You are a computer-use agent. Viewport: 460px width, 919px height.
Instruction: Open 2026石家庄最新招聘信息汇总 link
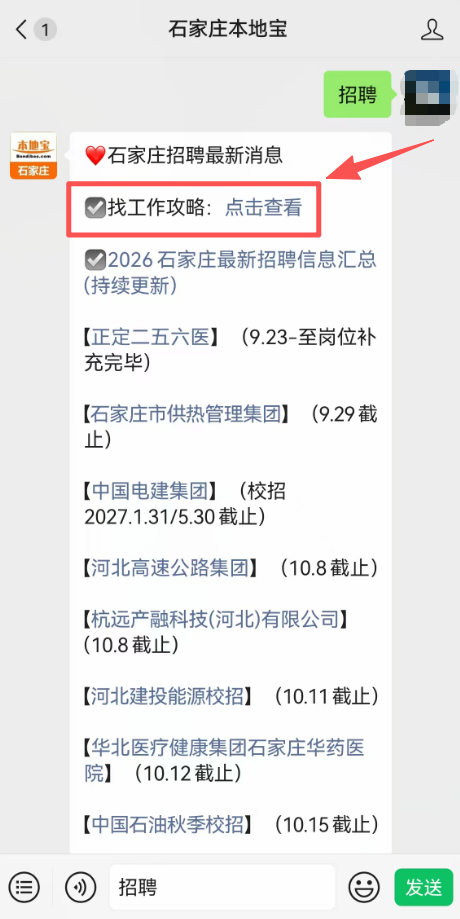[x=230, y=273]
